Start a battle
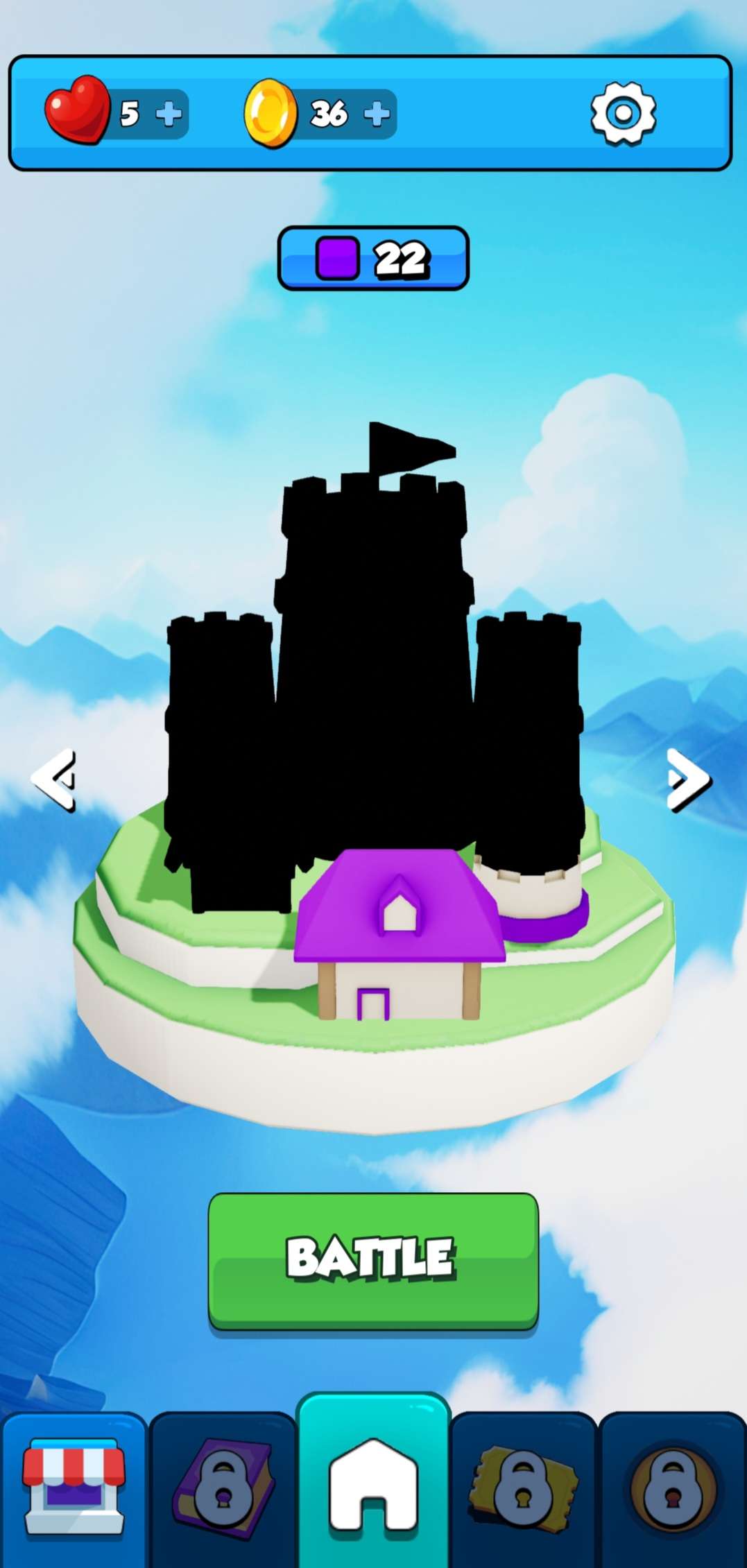Image resolution: width=747 pixels, height=1568 pixels. pos(373,1260)
